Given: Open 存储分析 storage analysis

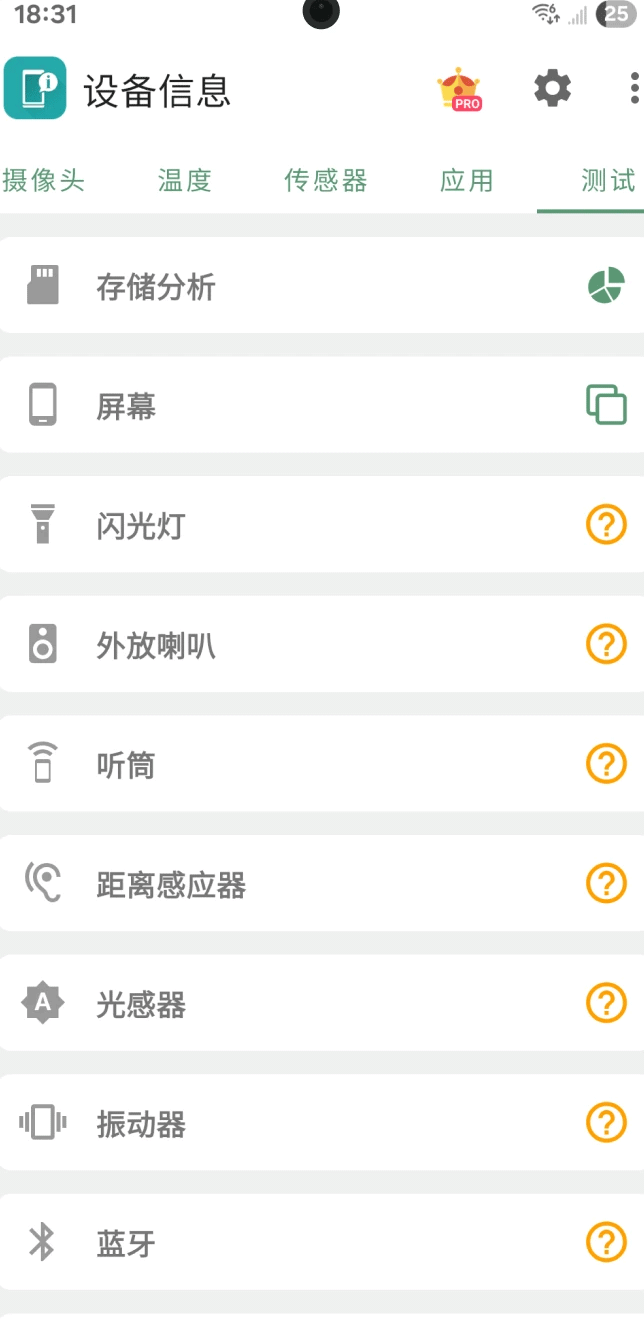Looking at the screenshot, I should pyautogui.click(x=322, y=287).
